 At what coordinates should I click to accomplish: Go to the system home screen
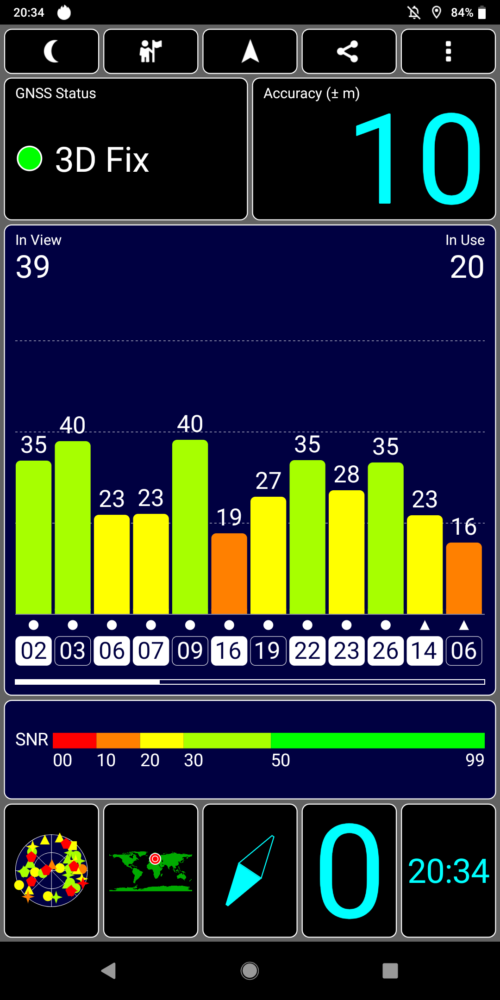[x=249, y=971]
